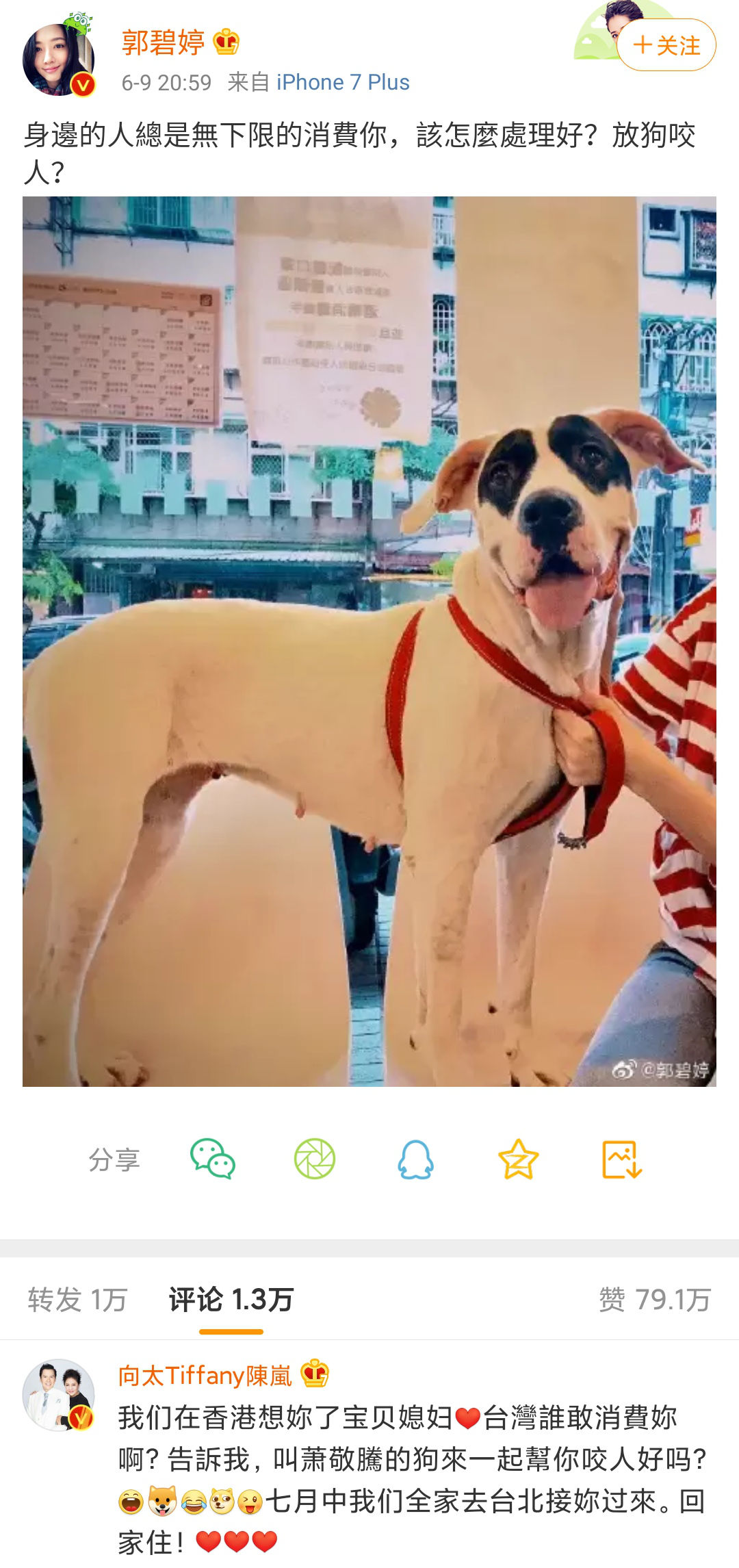
Task: Open the 郭碧婷 username link
Action: click(164, 42)
